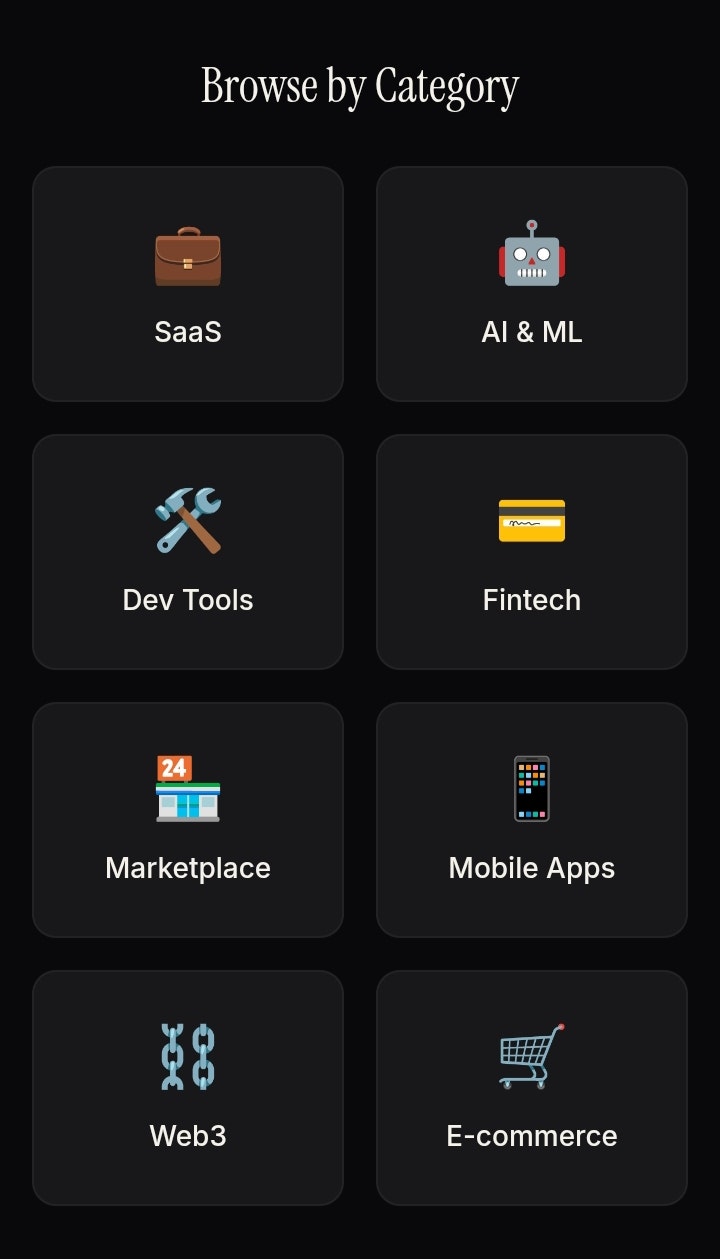
Task: Click the chain links icon for Web3
Action: (187, 1054)
